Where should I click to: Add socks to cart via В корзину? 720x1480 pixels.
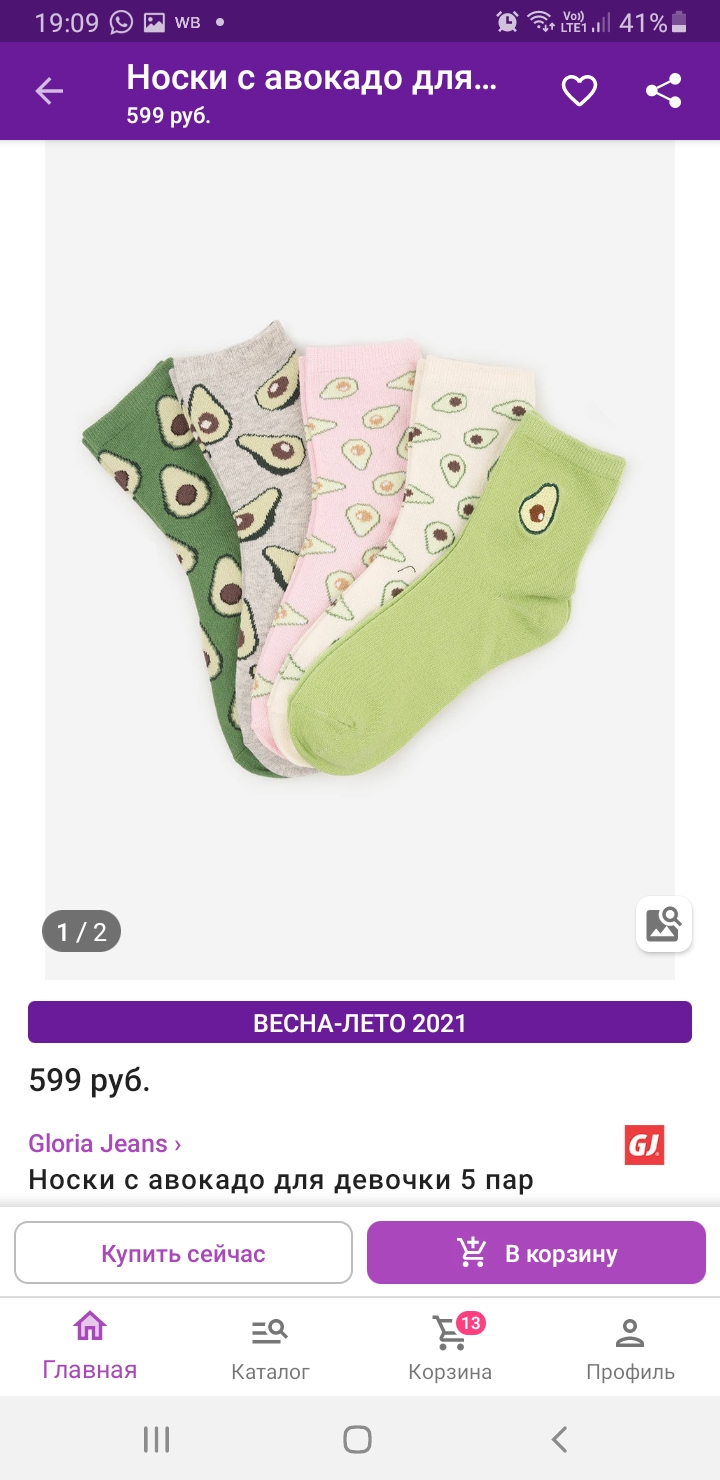click(x=536, y=1253)
